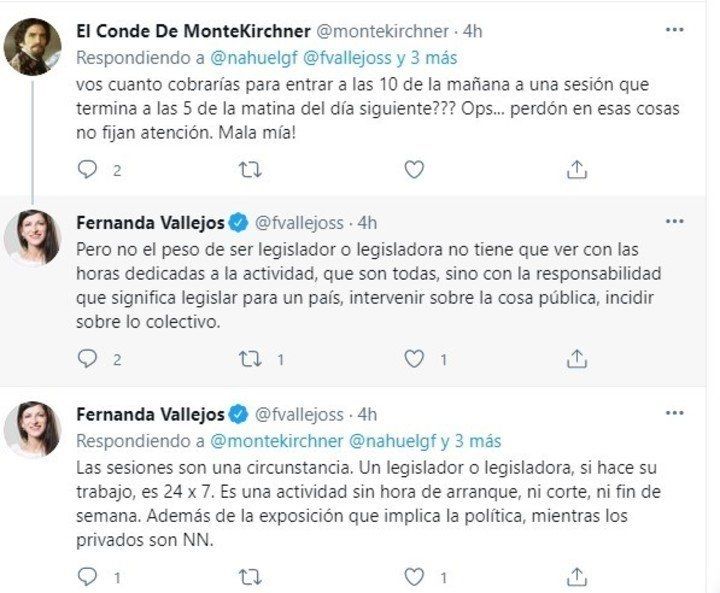Open more options on the 'Las sesiones son una circunstancia' tweet
Image resolution: width=720 pixels, height=593 pixels.
[674, 413]
